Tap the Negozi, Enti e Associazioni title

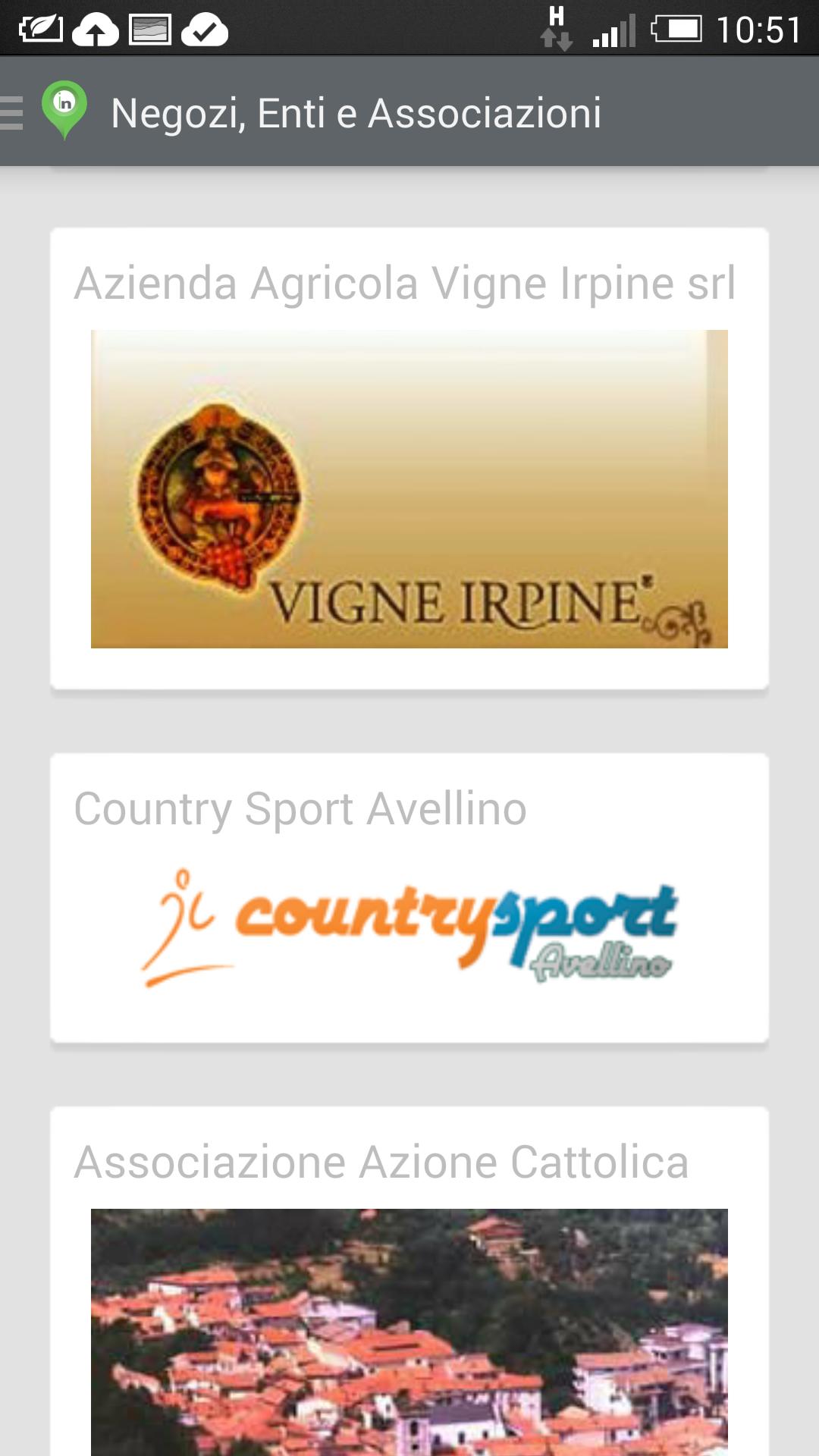(x=356, y=114)
